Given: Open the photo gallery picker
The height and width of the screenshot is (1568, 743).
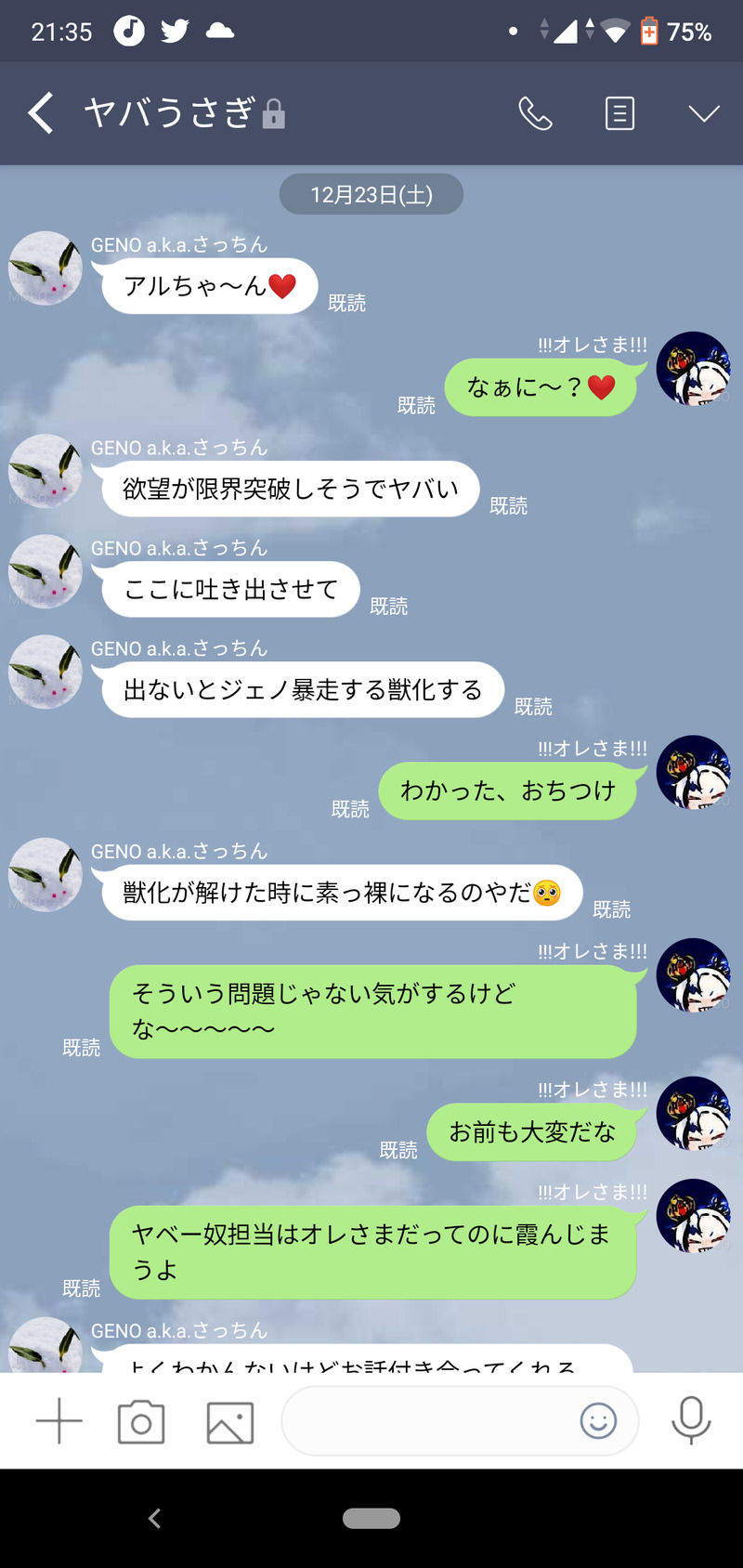Looking at the screenshot, I should (x=229, y=1421).
